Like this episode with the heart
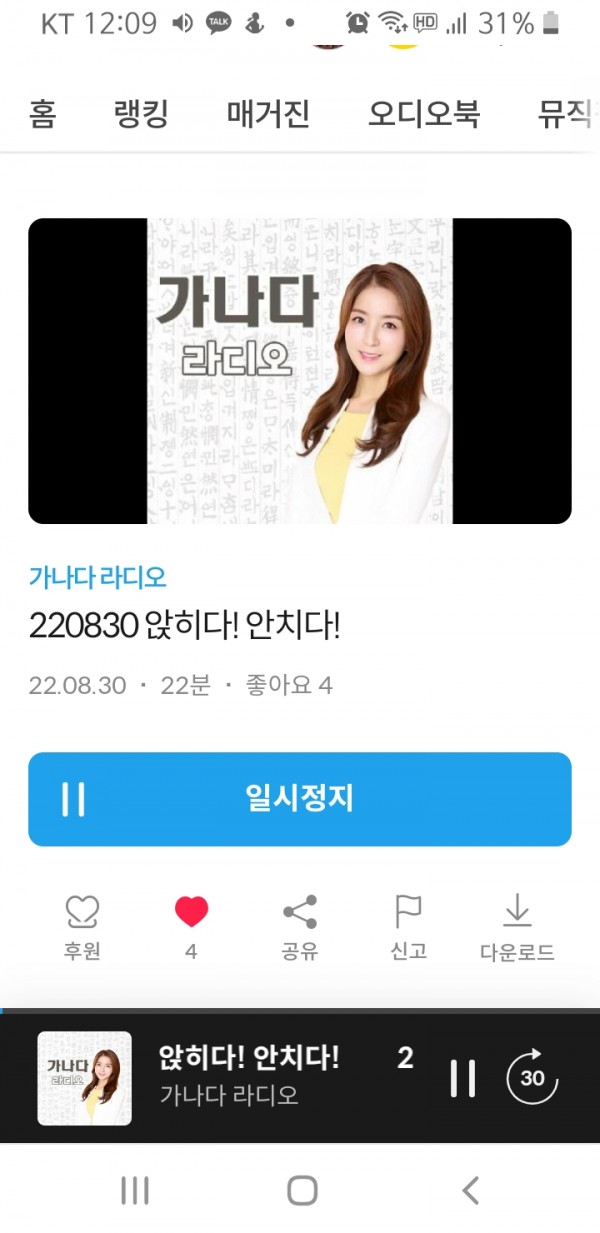This screenshot has height=1233, width=600. point(191,926)
